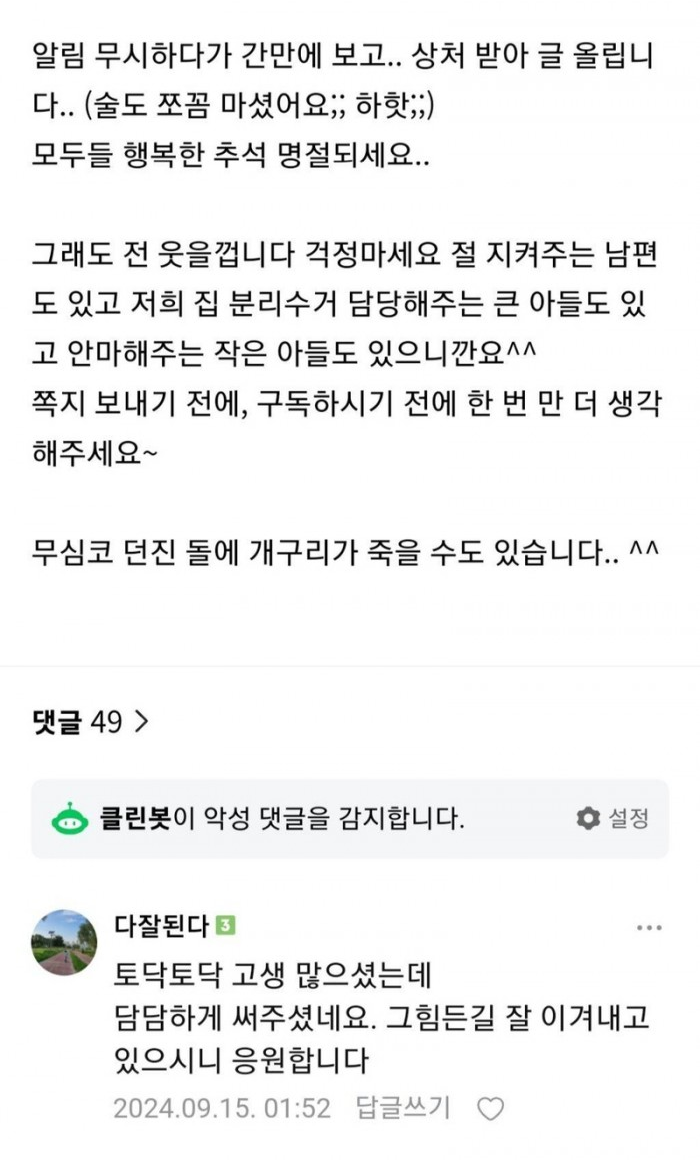Reply to 다잘된다's comment via 답글쓰기
Image resolution: width=700 pixels, height=1160 pixels.
pos(402,1108)
